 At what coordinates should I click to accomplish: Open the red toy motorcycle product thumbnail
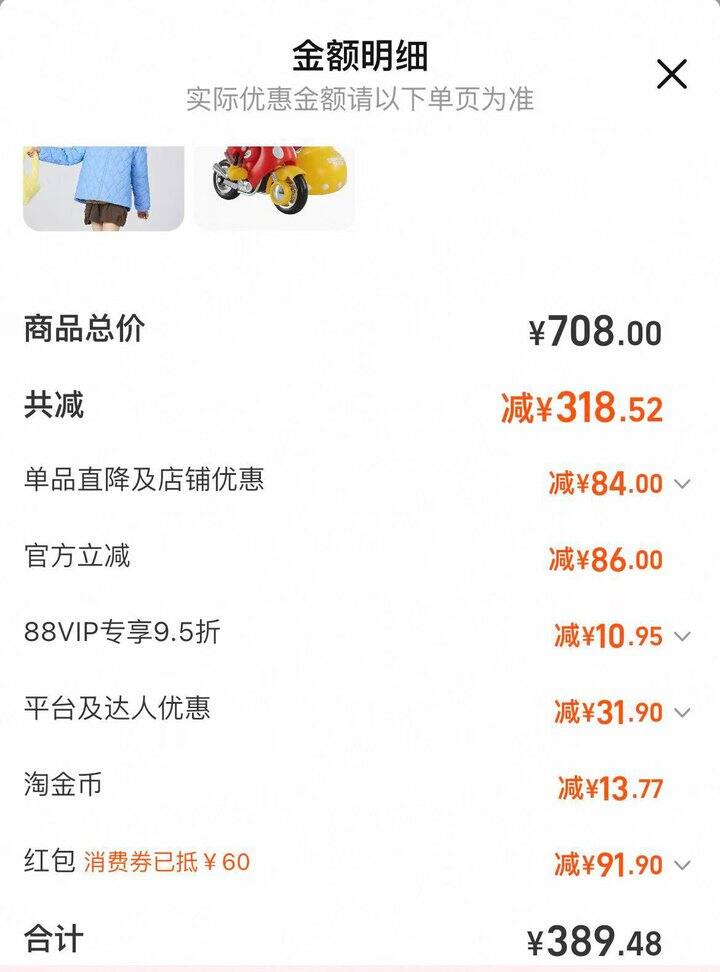click(274, 188)
